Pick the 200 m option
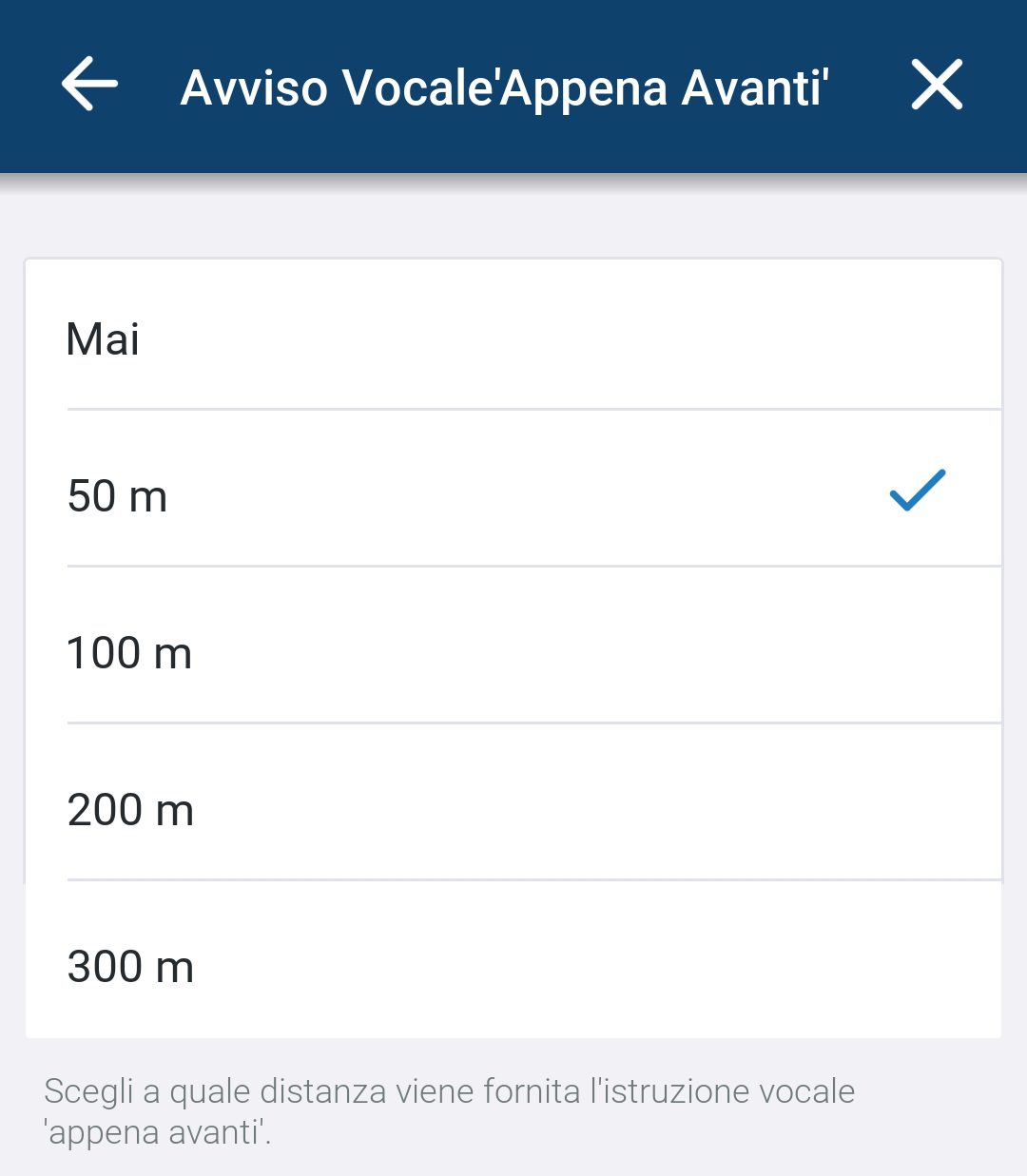This screenshot has height=1176, width=1027. pyautogui.click(x=513, y=808)
